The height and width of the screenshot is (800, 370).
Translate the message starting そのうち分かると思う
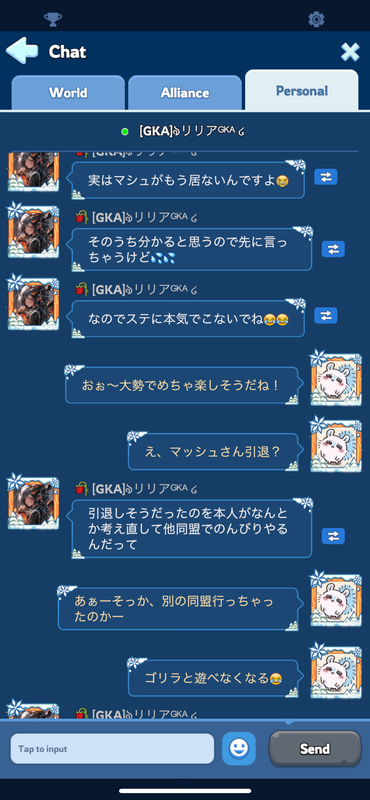pos(333,249)
